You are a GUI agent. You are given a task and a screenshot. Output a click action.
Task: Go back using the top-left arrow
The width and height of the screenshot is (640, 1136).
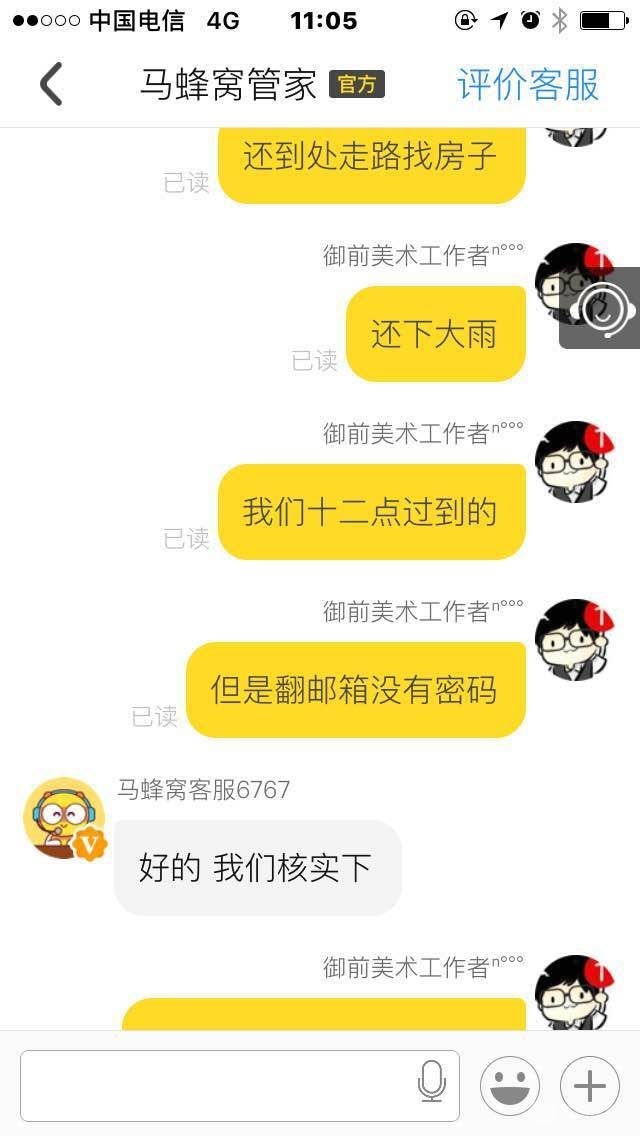click(51, 84)
